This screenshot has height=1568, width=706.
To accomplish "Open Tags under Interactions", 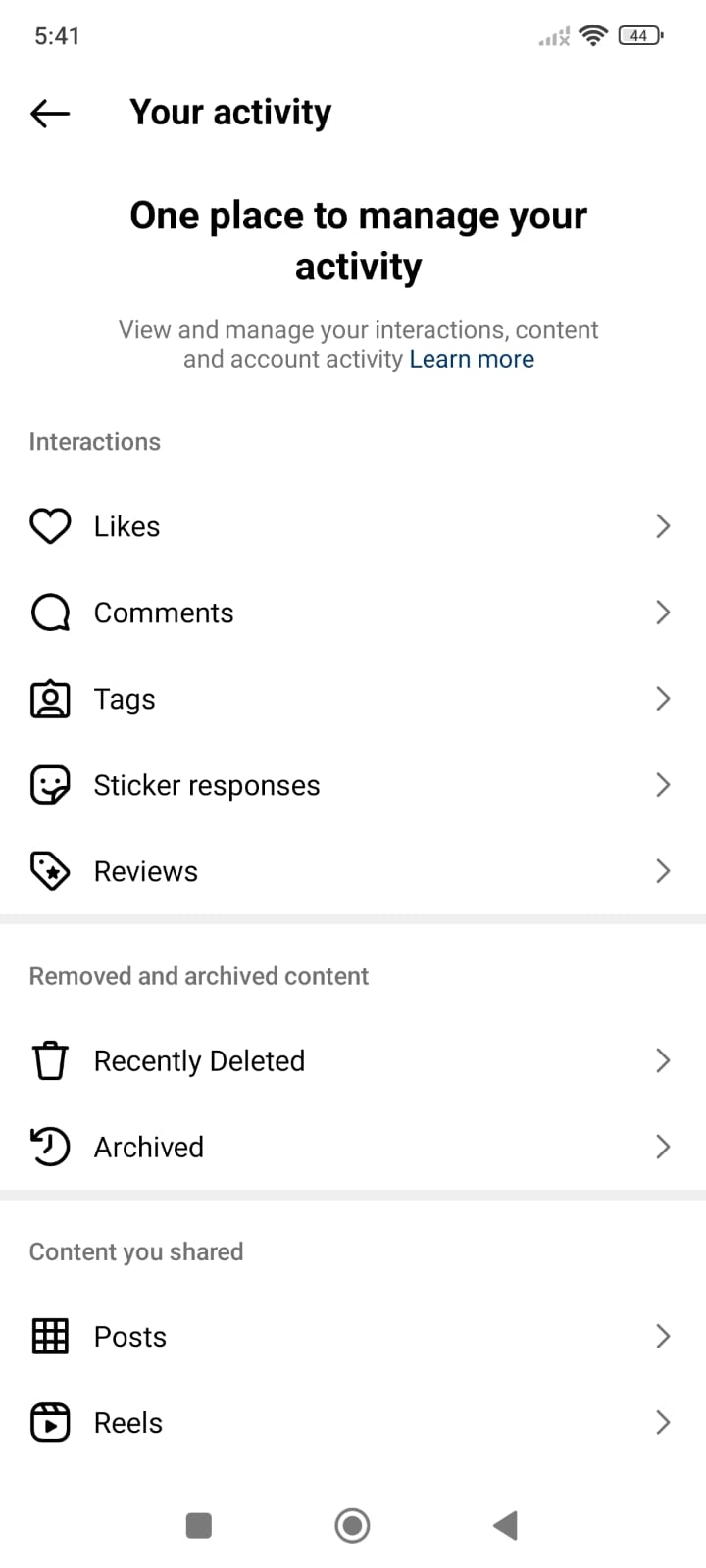I will click(x=353, y=699).
